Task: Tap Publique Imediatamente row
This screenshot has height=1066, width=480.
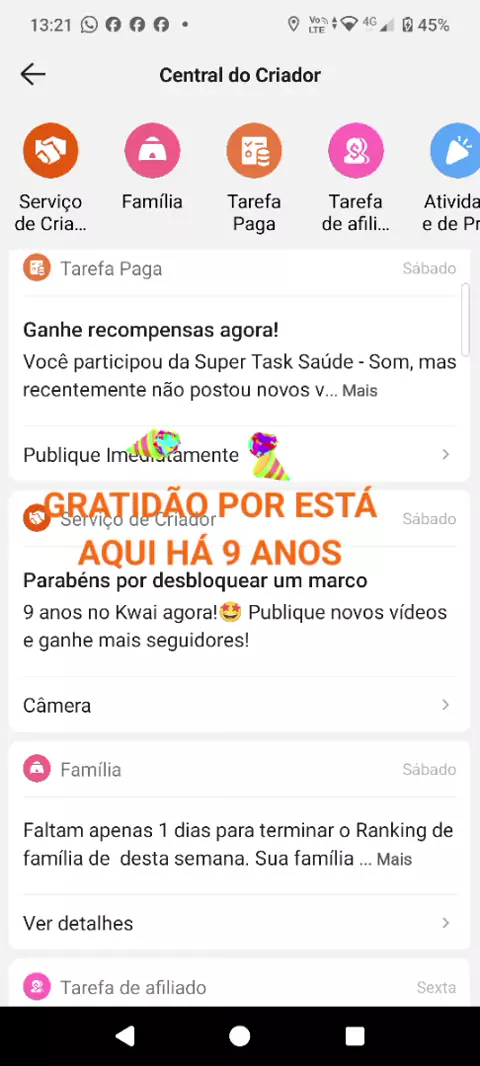Action: [x=239, y=455]
